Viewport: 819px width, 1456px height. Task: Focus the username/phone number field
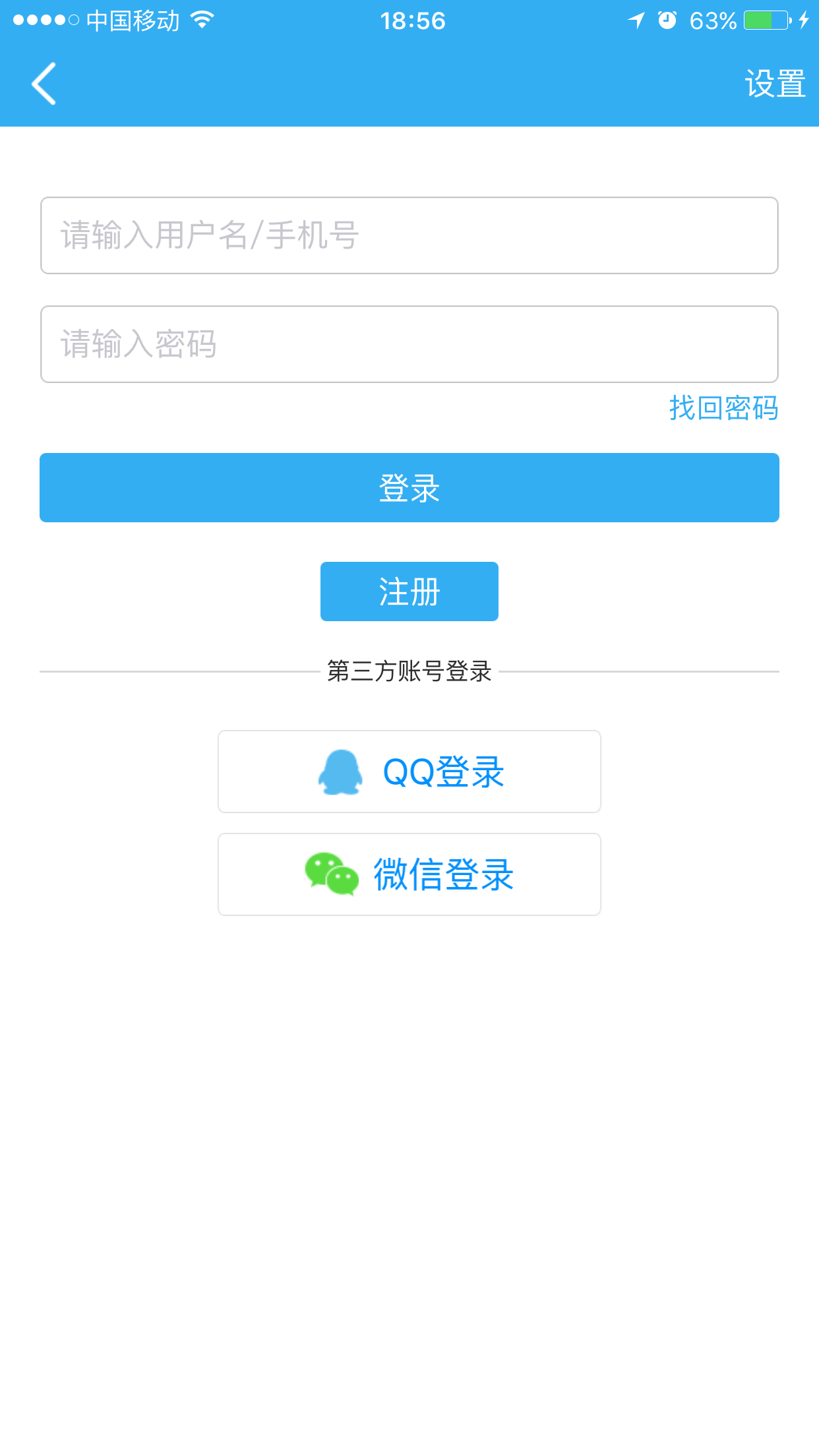click(x=409, y=235)
